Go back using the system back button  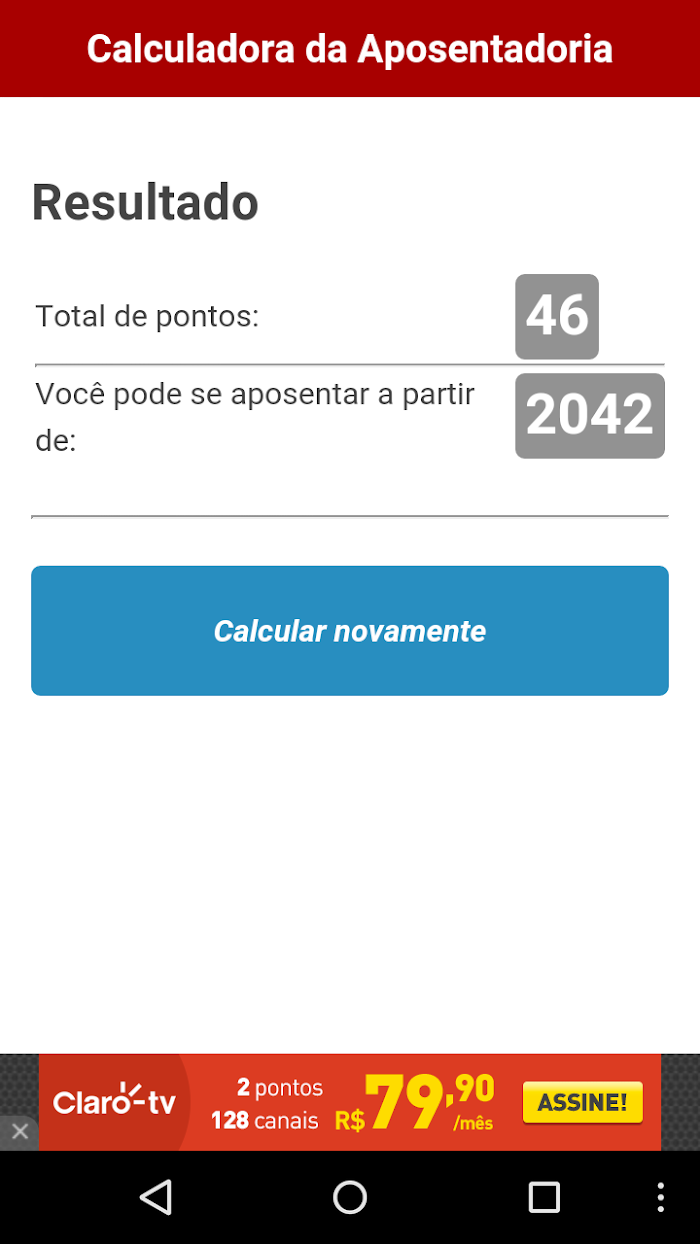156,1197
